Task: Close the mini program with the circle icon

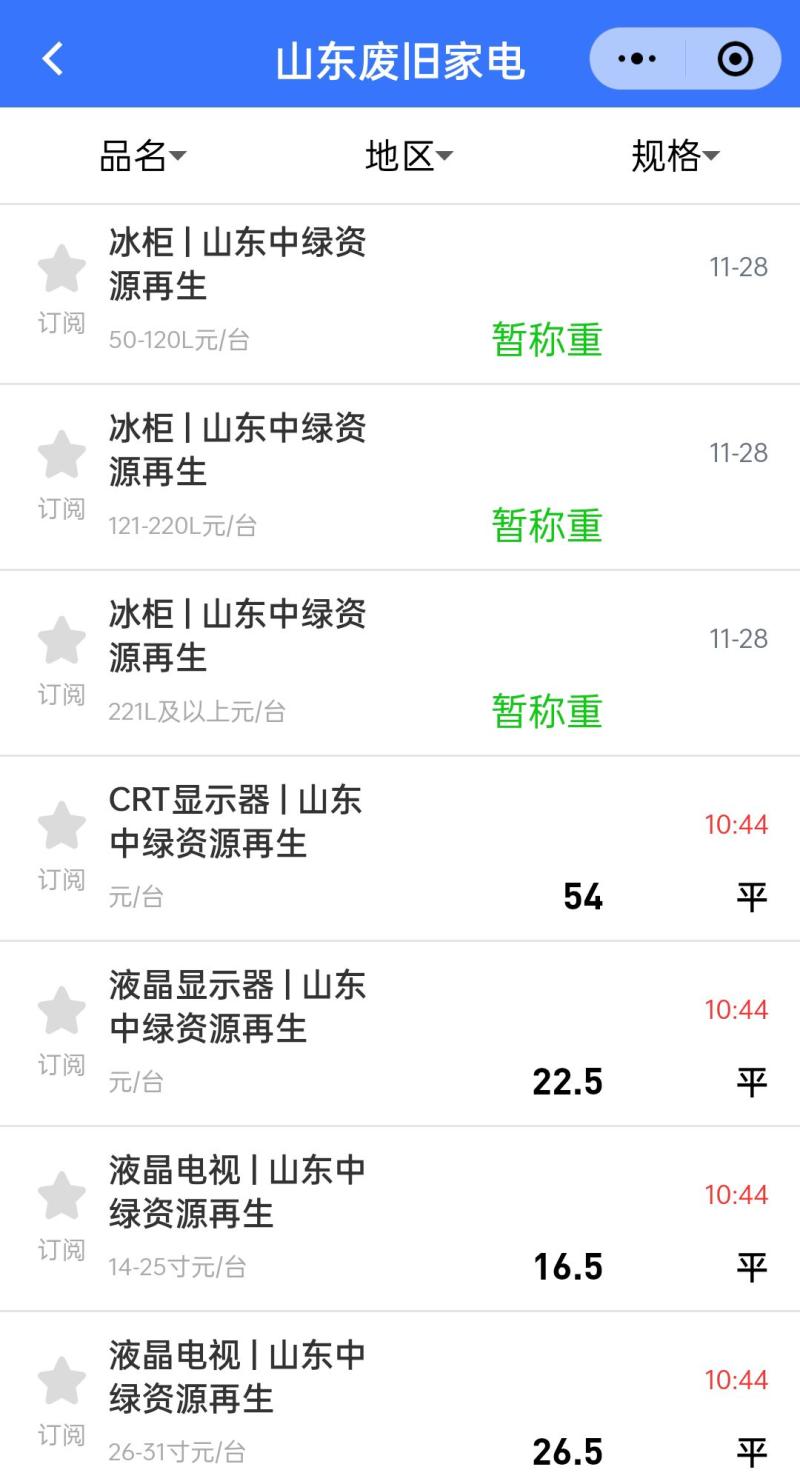Action: [735, 59]
